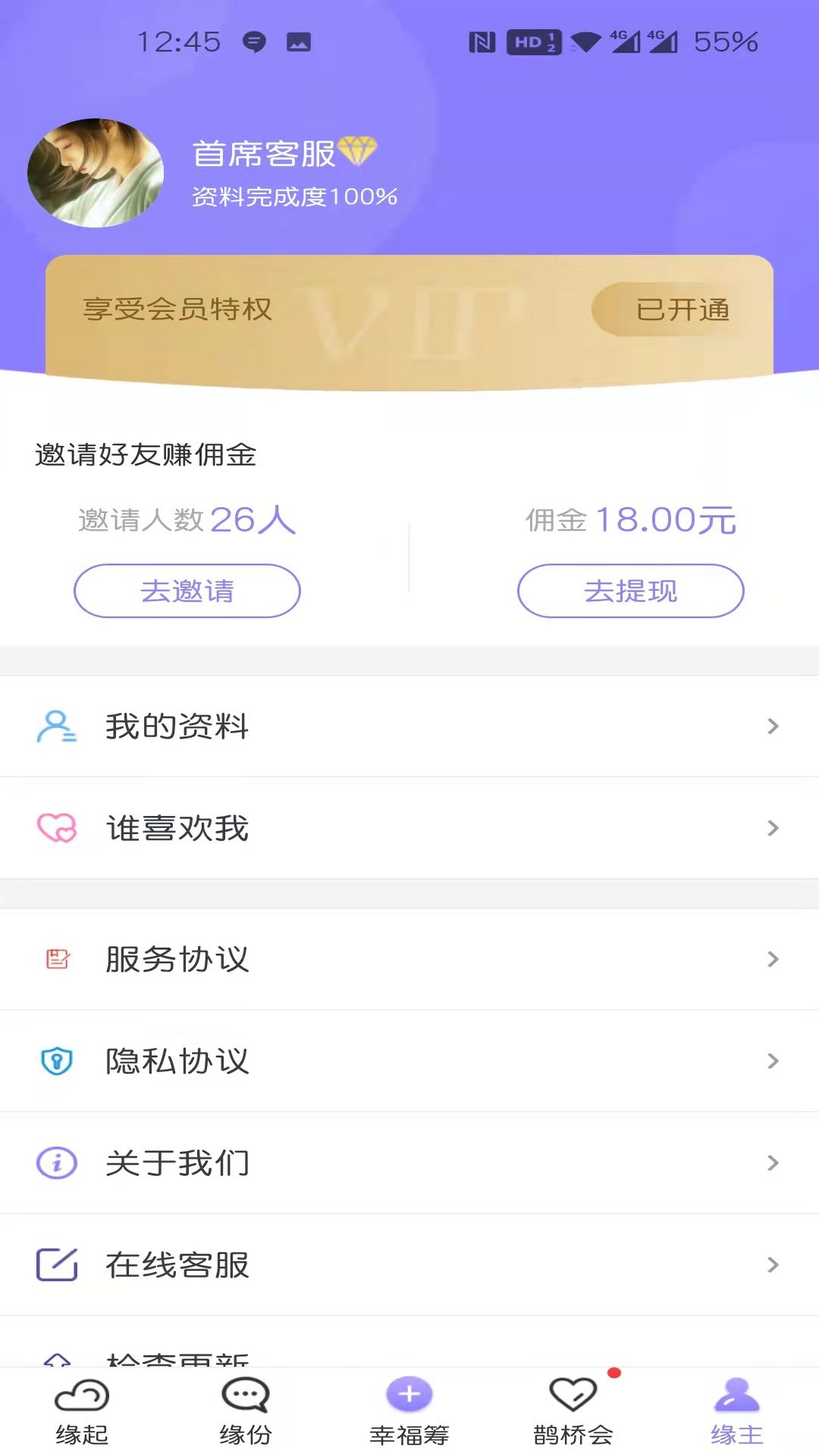
Task: Click the pink hearts icon for 谁喜欢我
Action: point(57,829)
